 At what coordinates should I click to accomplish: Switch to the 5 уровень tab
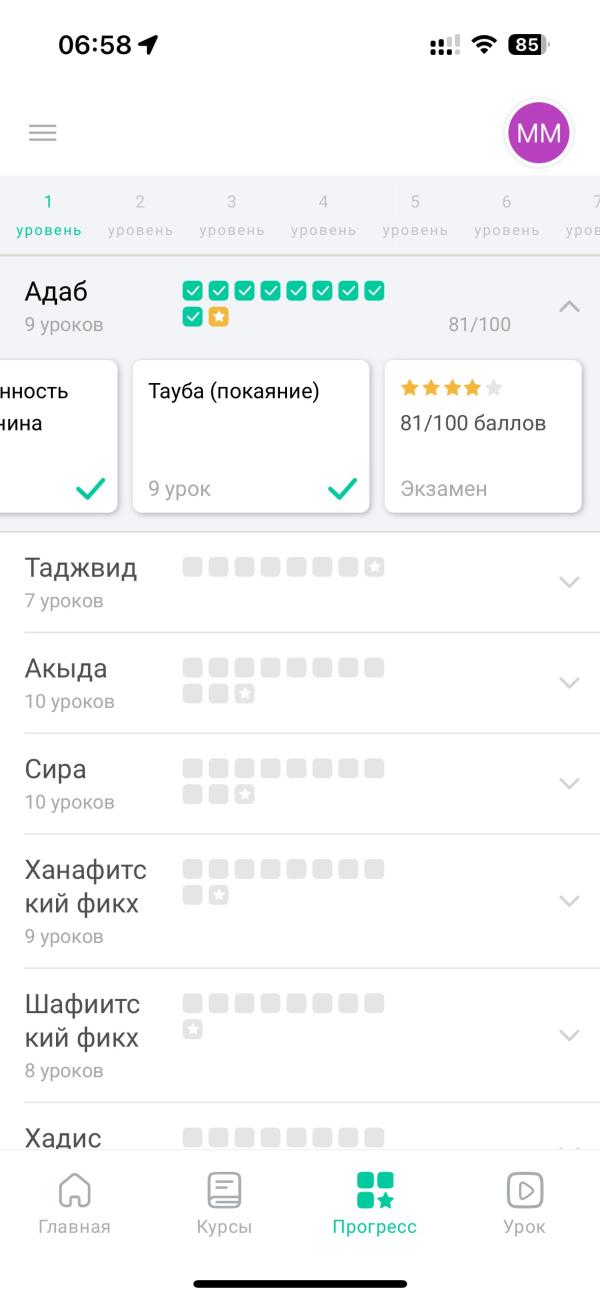415,215
